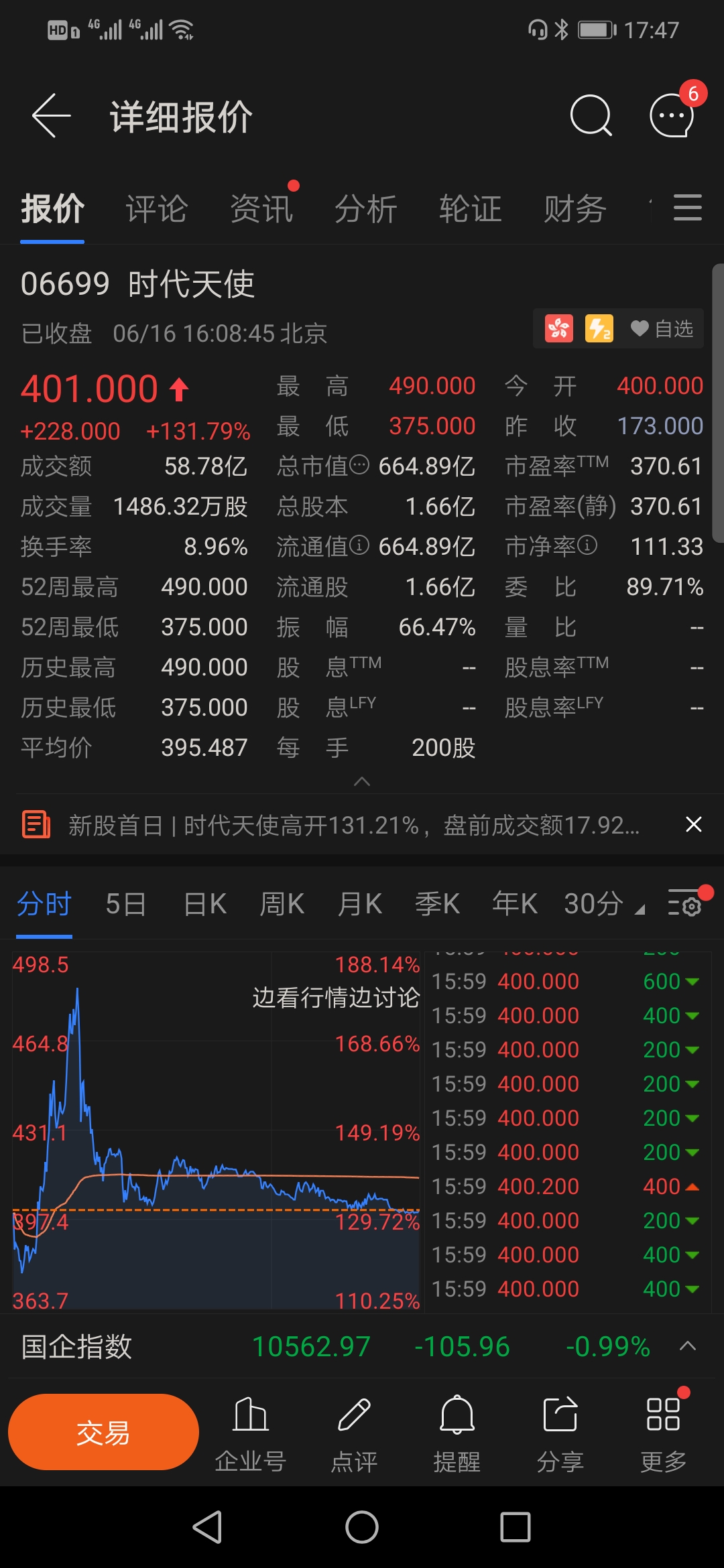
Task: Switch to the 资讯 tab
Action: click(261, 209)
